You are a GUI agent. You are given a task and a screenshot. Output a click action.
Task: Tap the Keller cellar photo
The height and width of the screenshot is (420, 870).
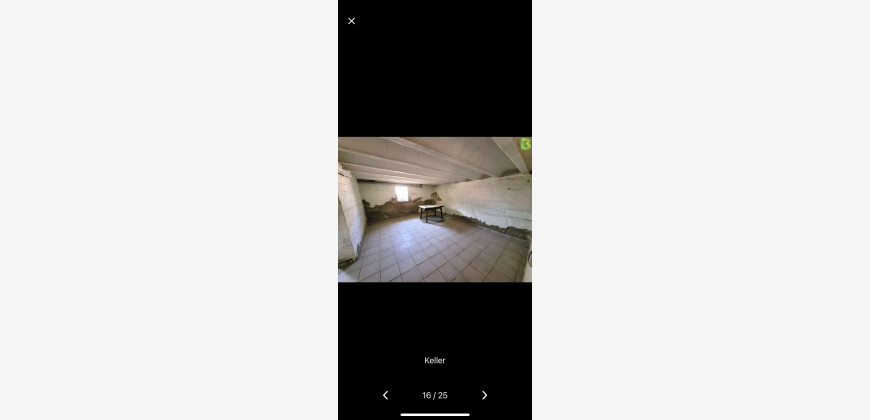coord(435,209)
